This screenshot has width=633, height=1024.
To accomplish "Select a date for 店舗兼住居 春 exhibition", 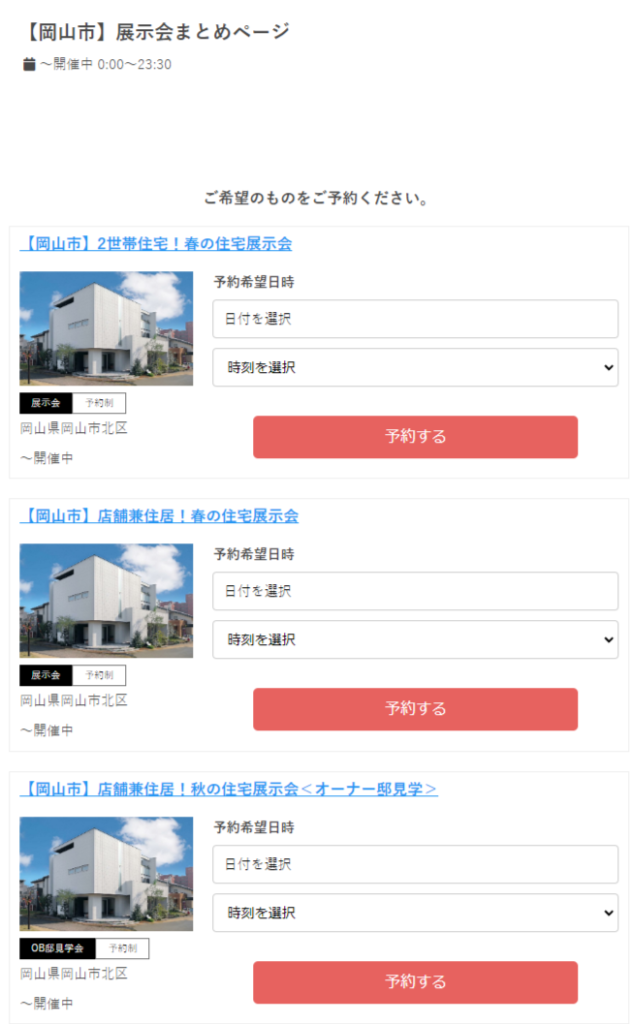I will point(415,591).
